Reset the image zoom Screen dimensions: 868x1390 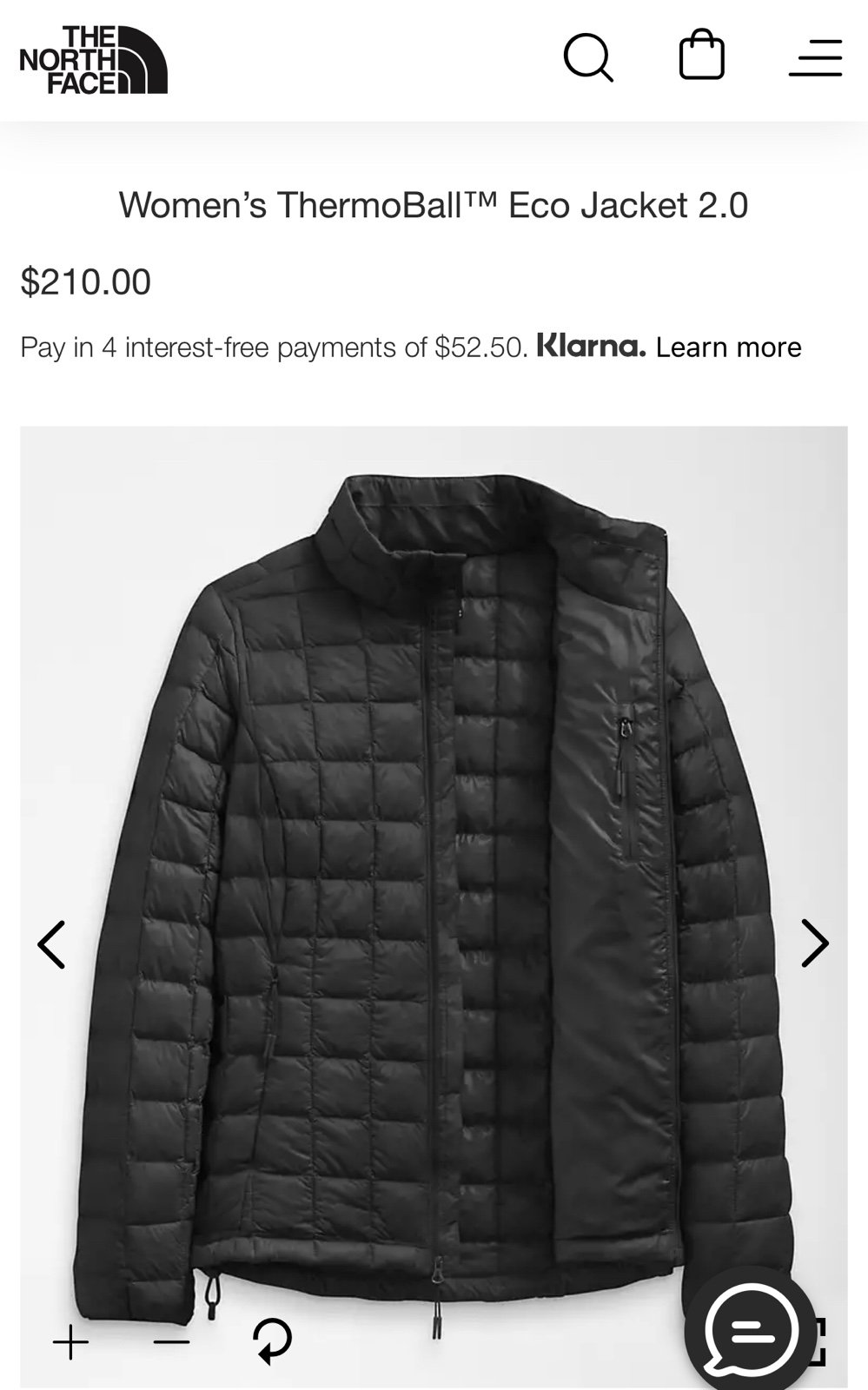(272, 1341)
